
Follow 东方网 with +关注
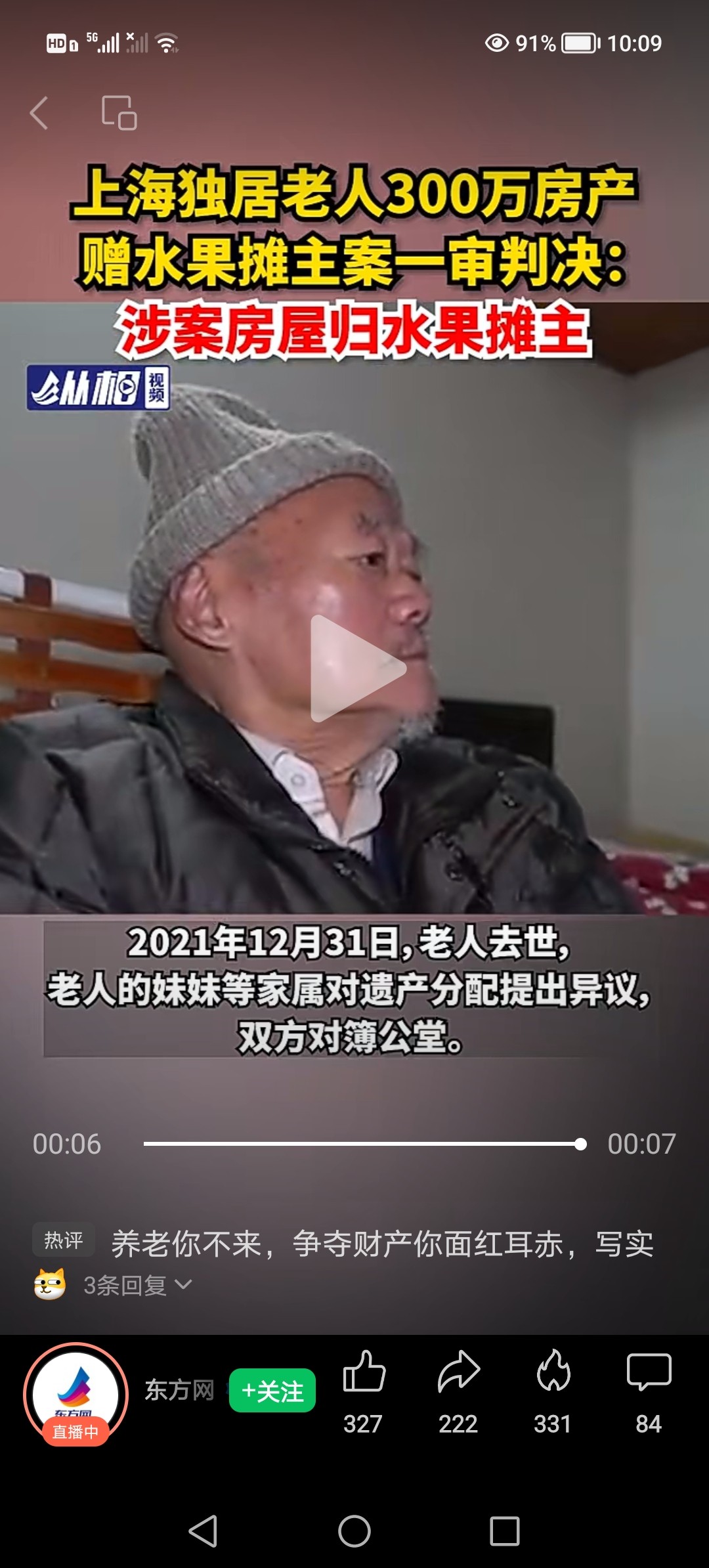(272, 1391)
